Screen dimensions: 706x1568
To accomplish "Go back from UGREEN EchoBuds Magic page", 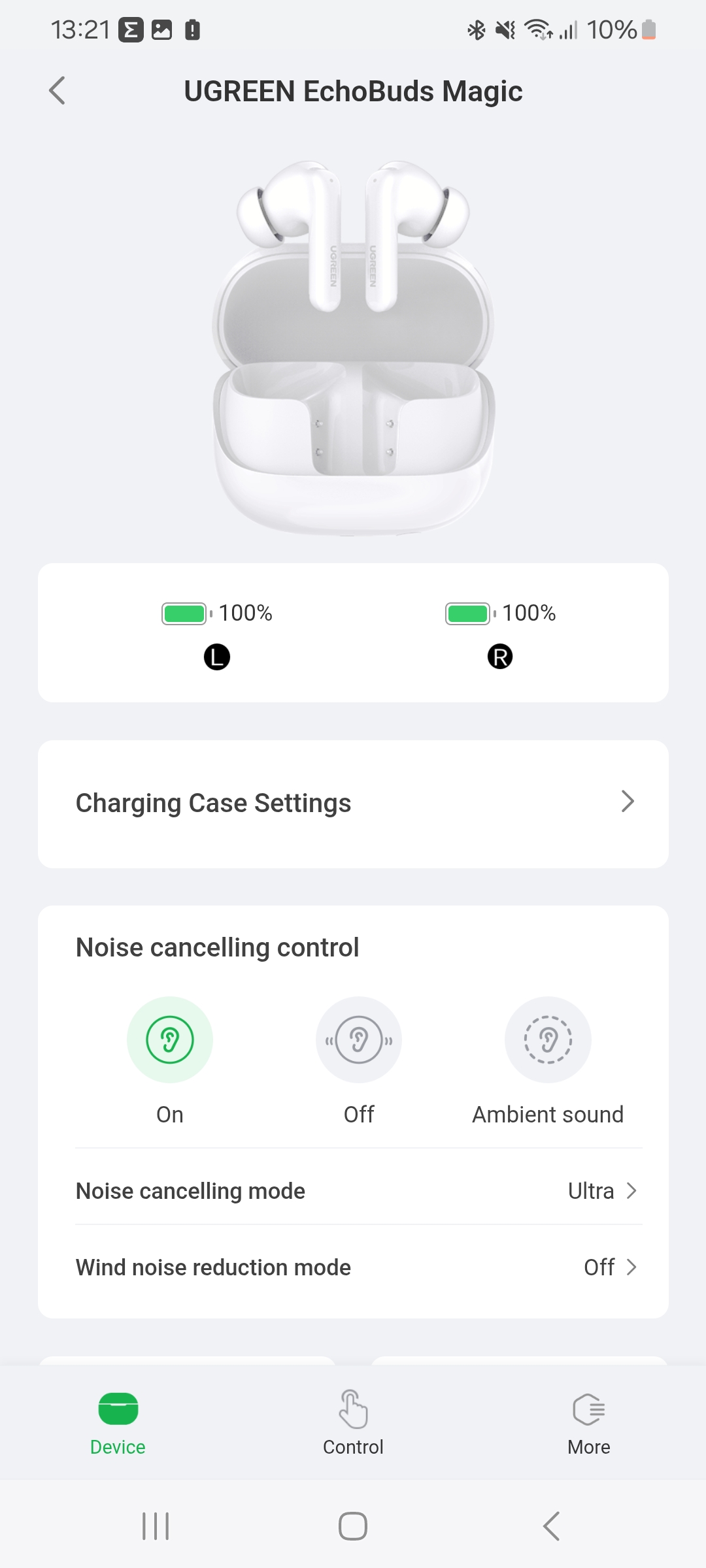I will pyautogui.click(x=58, y=91).
